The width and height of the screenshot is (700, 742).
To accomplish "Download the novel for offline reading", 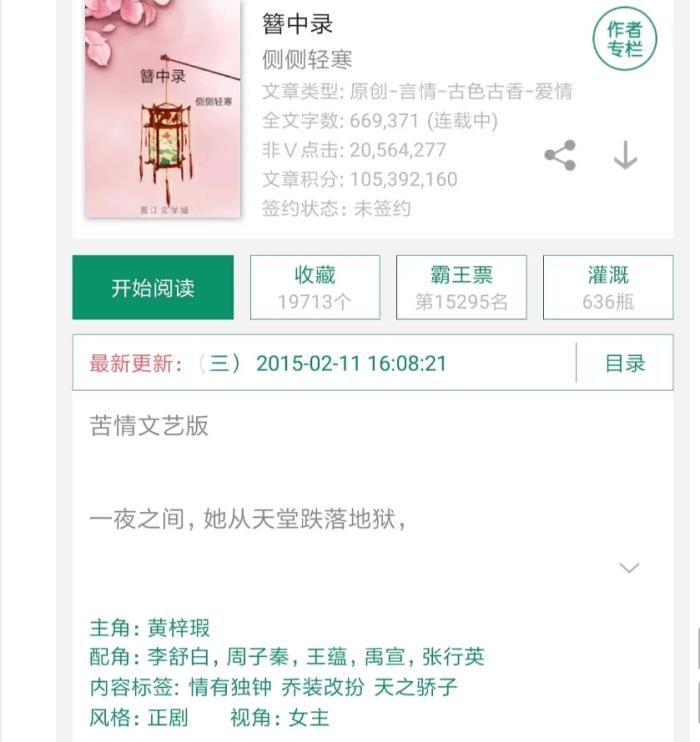I will [625, 155].
